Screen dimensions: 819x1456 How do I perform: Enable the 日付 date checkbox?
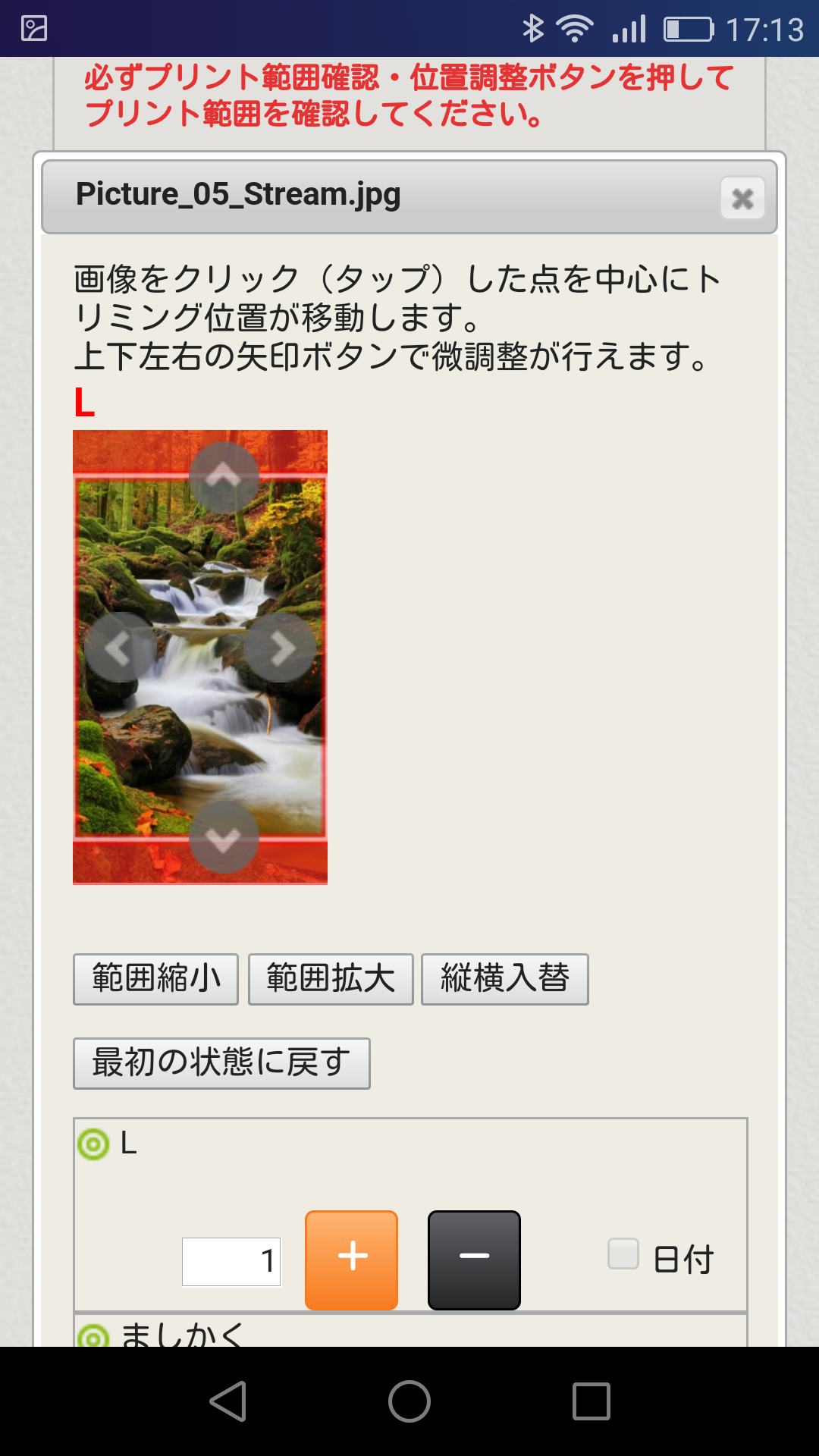tap(623, 1254)
